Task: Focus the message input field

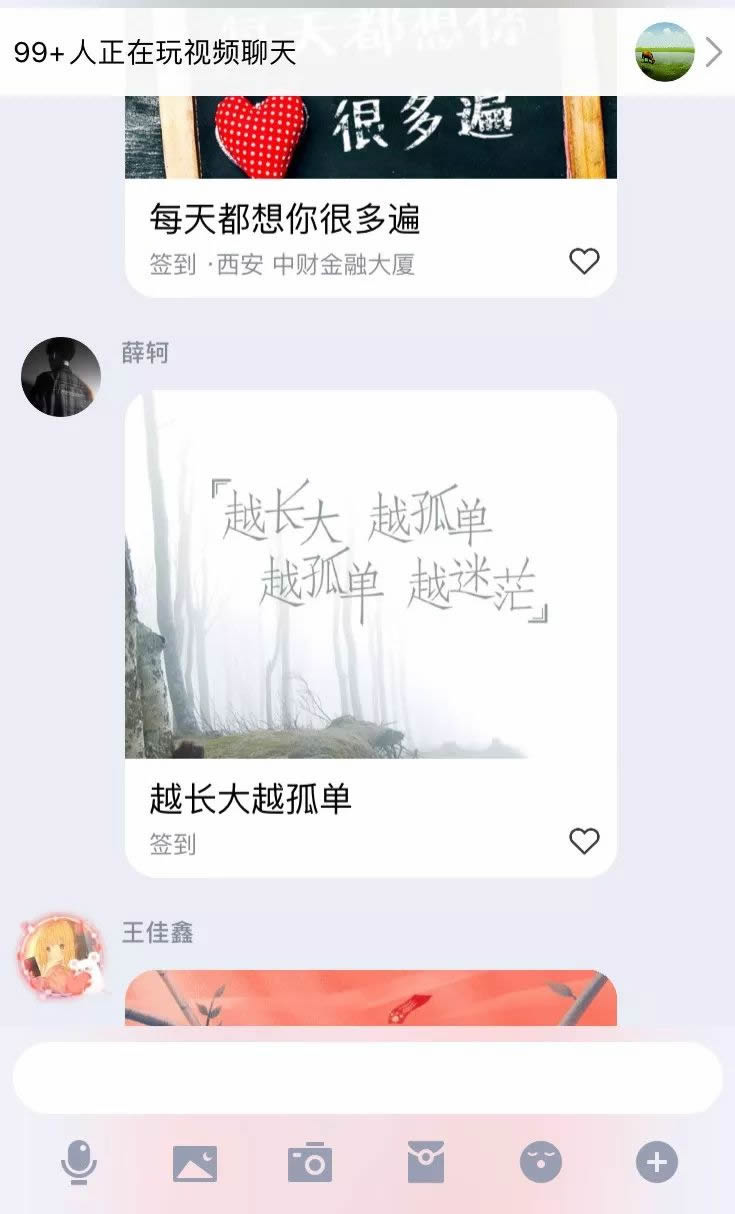Action: click(367, 1078)
